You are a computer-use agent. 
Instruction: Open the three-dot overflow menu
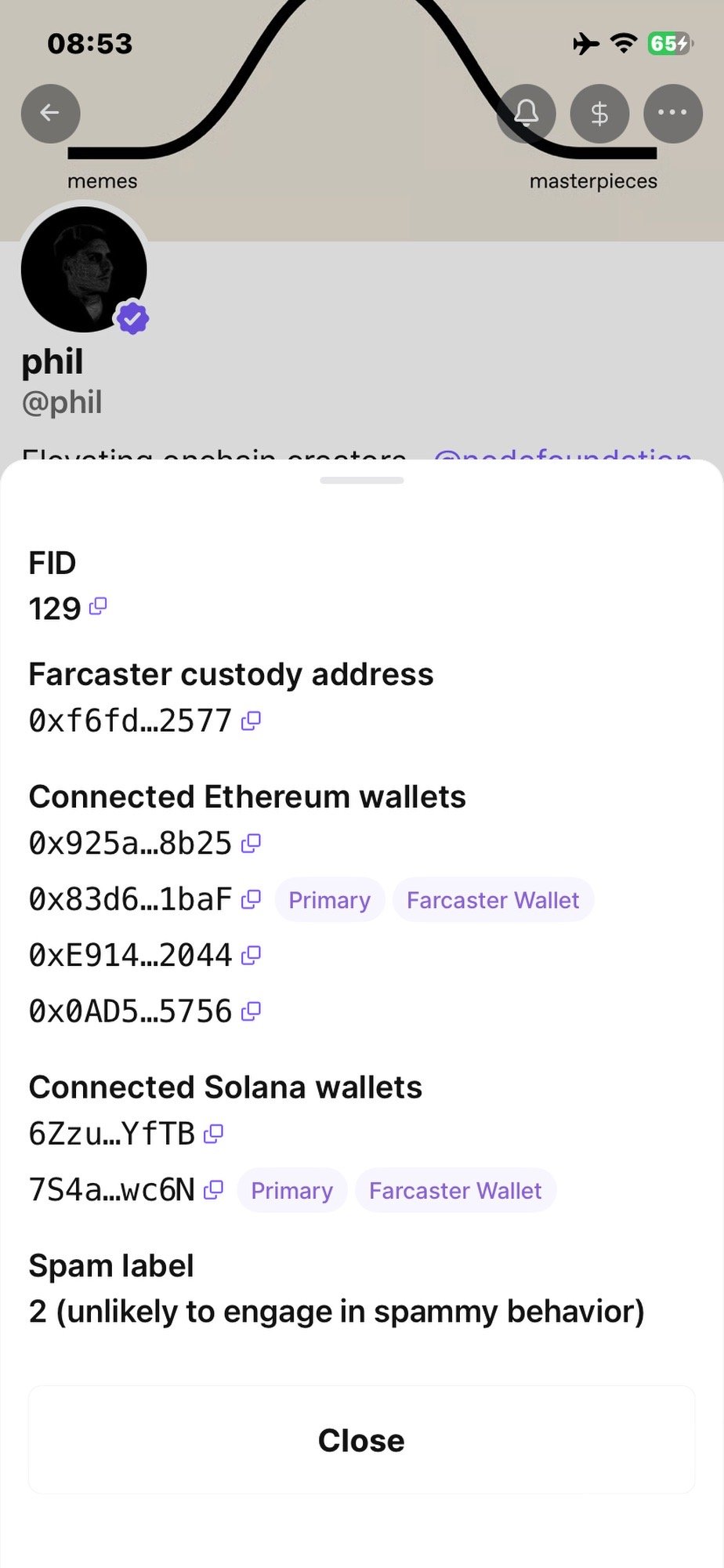click(672, 114)
